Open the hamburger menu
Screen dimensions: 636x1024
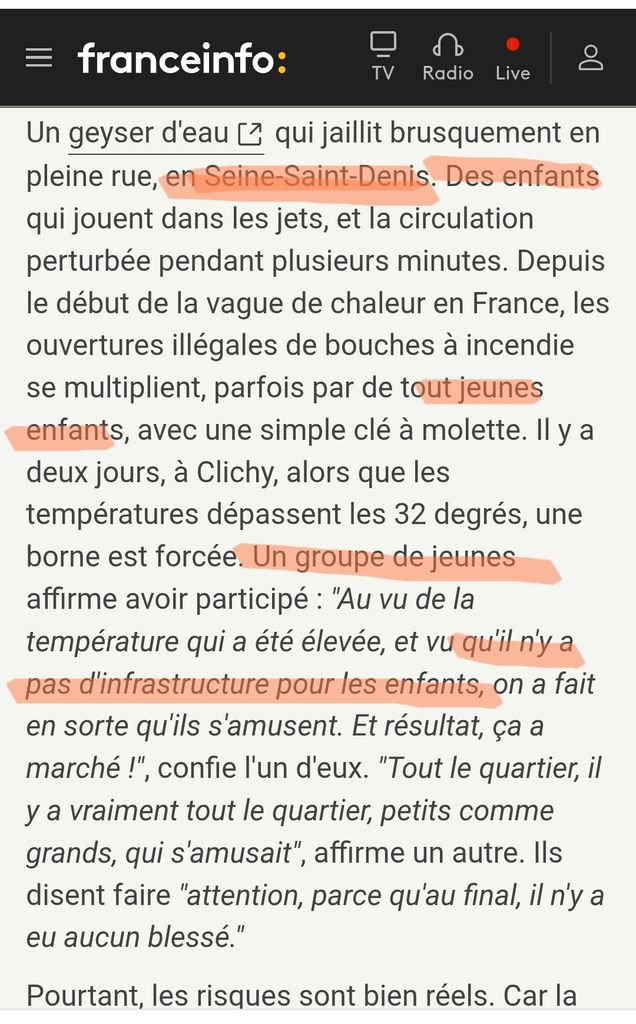(x=39, y=58)
